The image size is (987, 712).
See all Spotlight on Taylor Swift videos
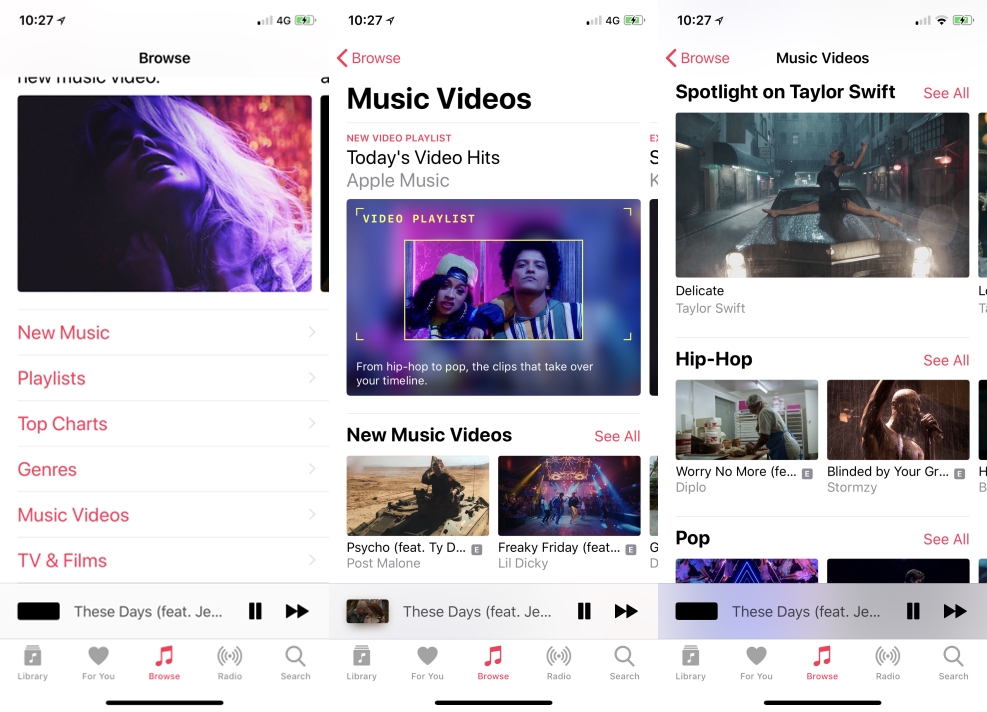[945, 93]
